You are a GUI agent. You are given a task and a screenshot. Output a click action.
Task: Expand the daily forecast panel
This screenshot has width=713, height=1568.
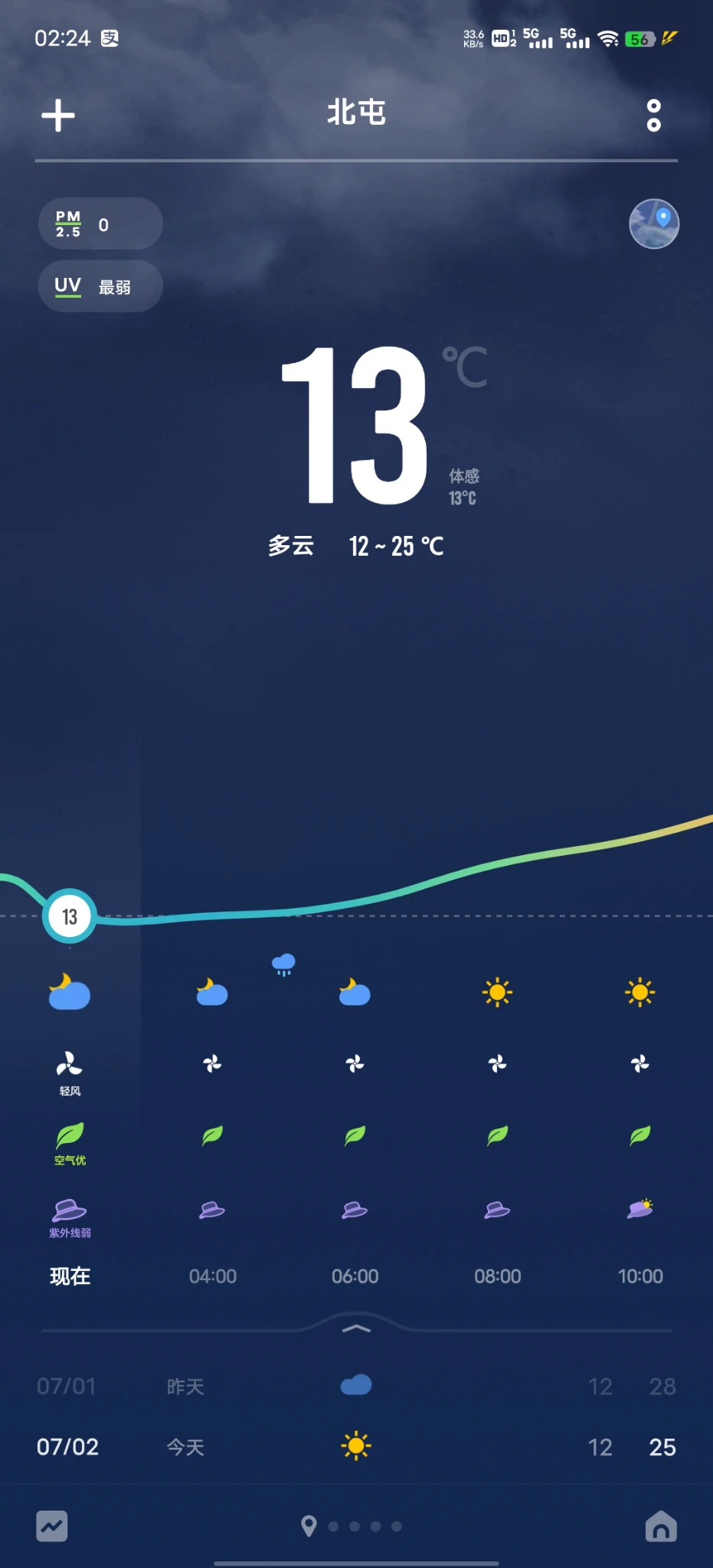click(356, 1328)
